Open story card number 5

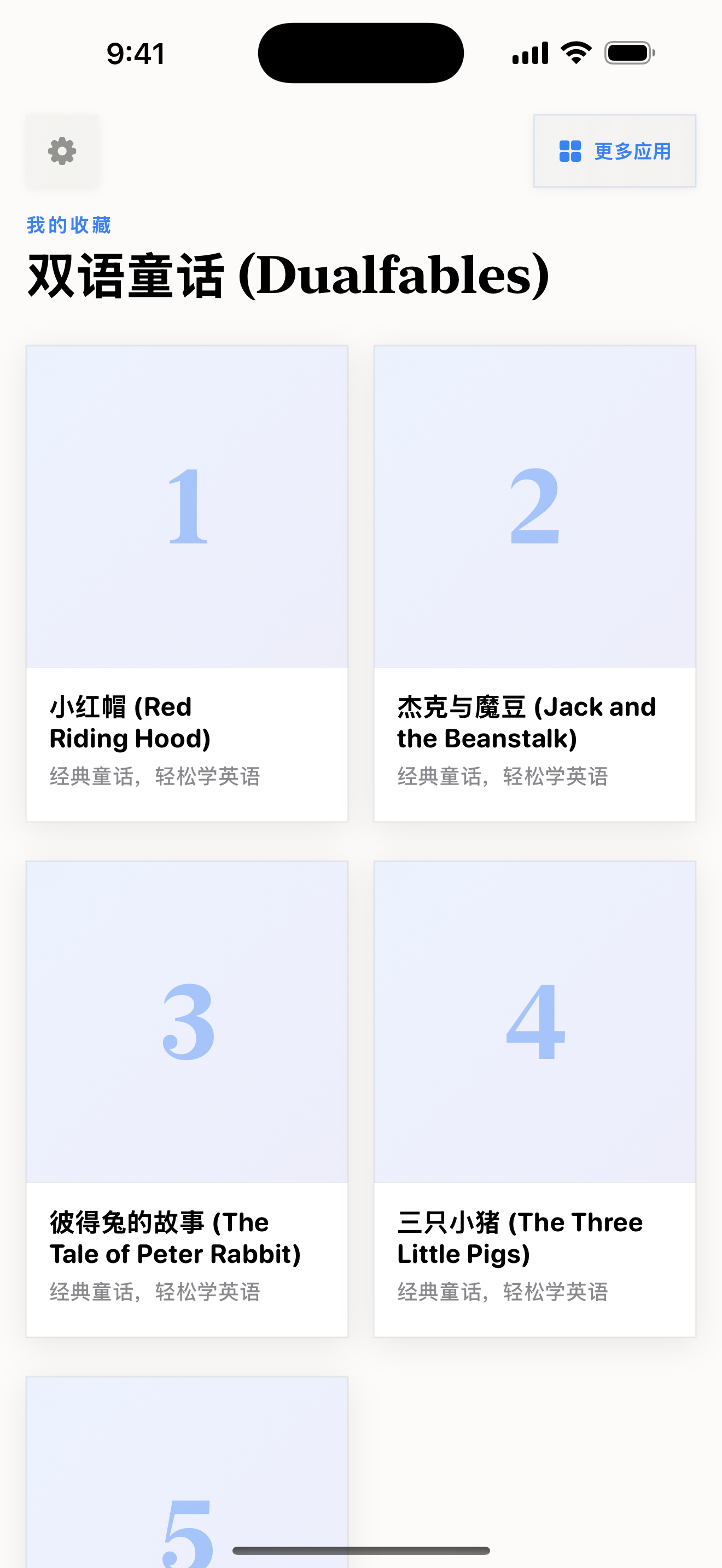pyautogui.click(x=187, y=1473)
